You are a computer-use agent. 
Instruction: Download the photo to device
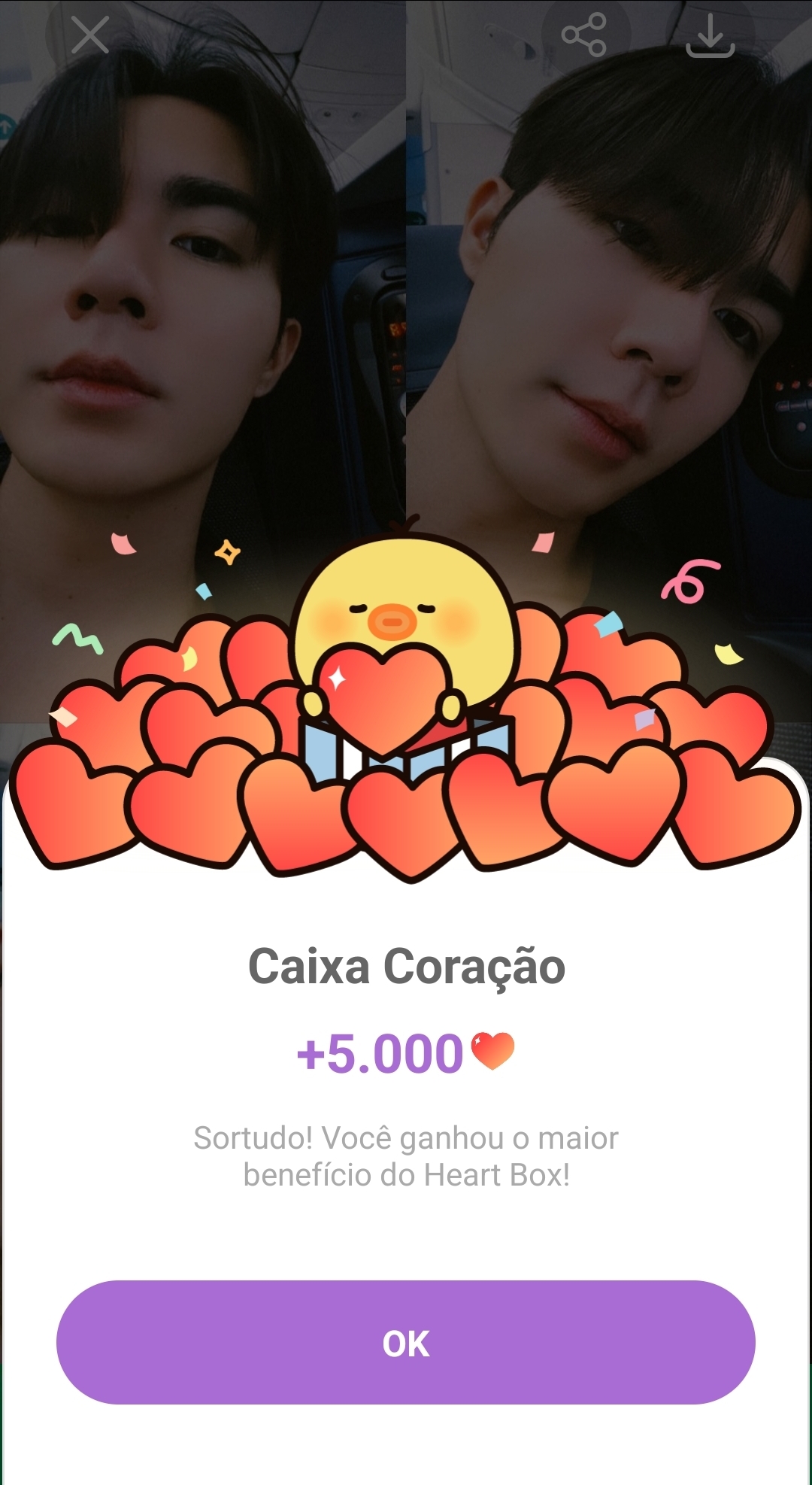click(710, 35)
